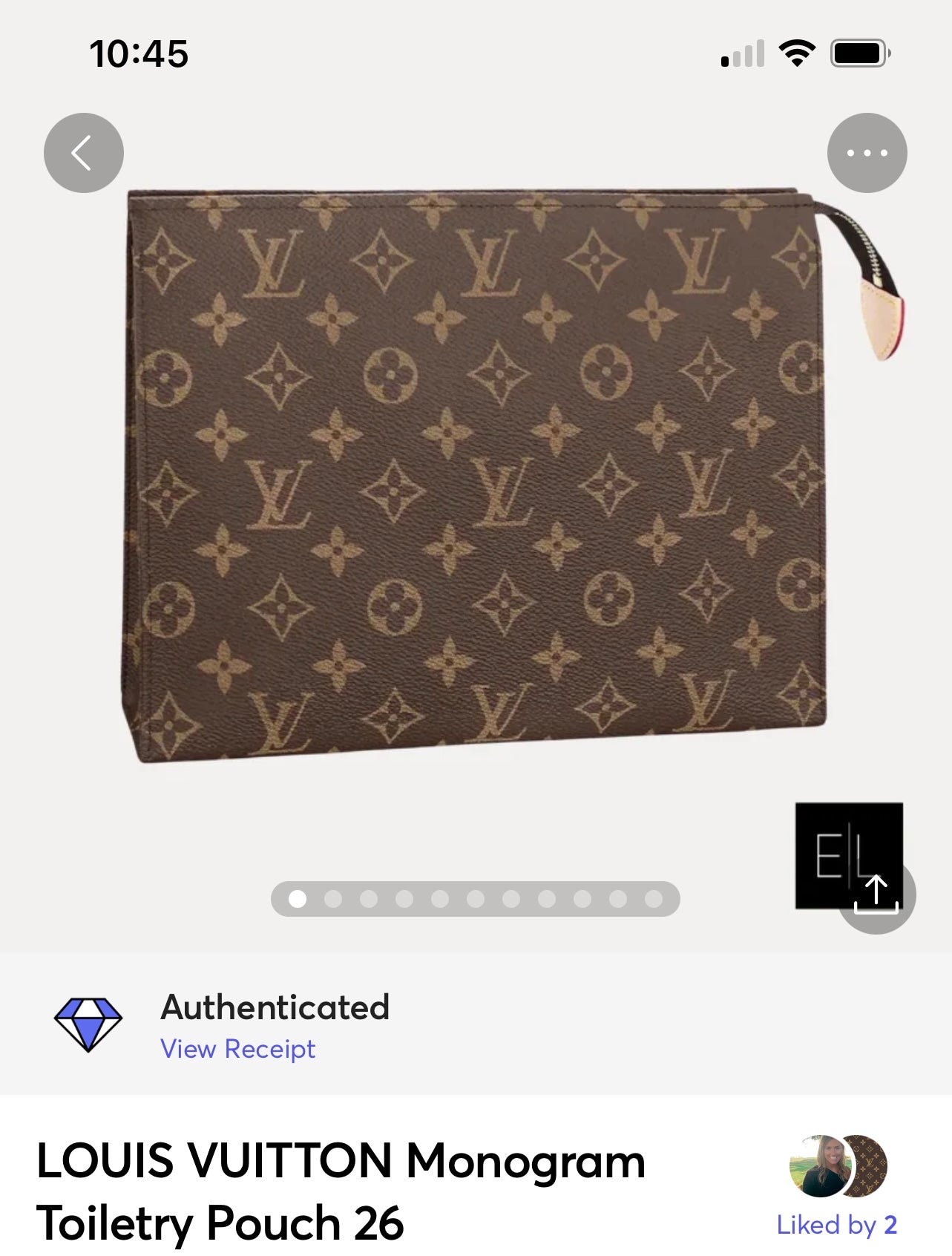The height and width of the screenshot is (1256, 952).
Task: View users who liked this item
Action: pos(837,1224)
